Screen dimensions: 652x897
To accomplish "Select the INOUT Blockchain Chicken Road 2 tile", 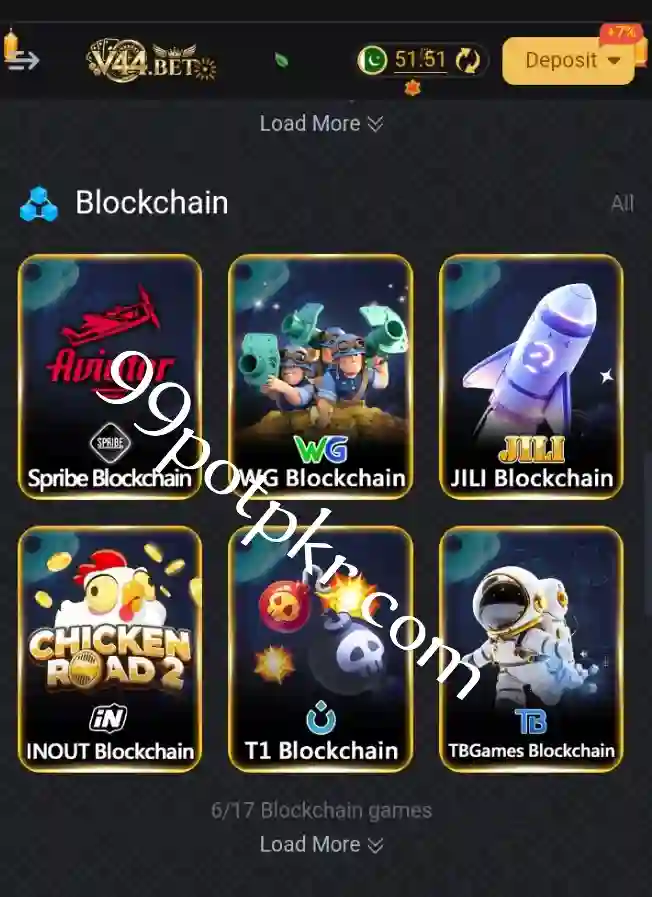I will tap(110, 648).
